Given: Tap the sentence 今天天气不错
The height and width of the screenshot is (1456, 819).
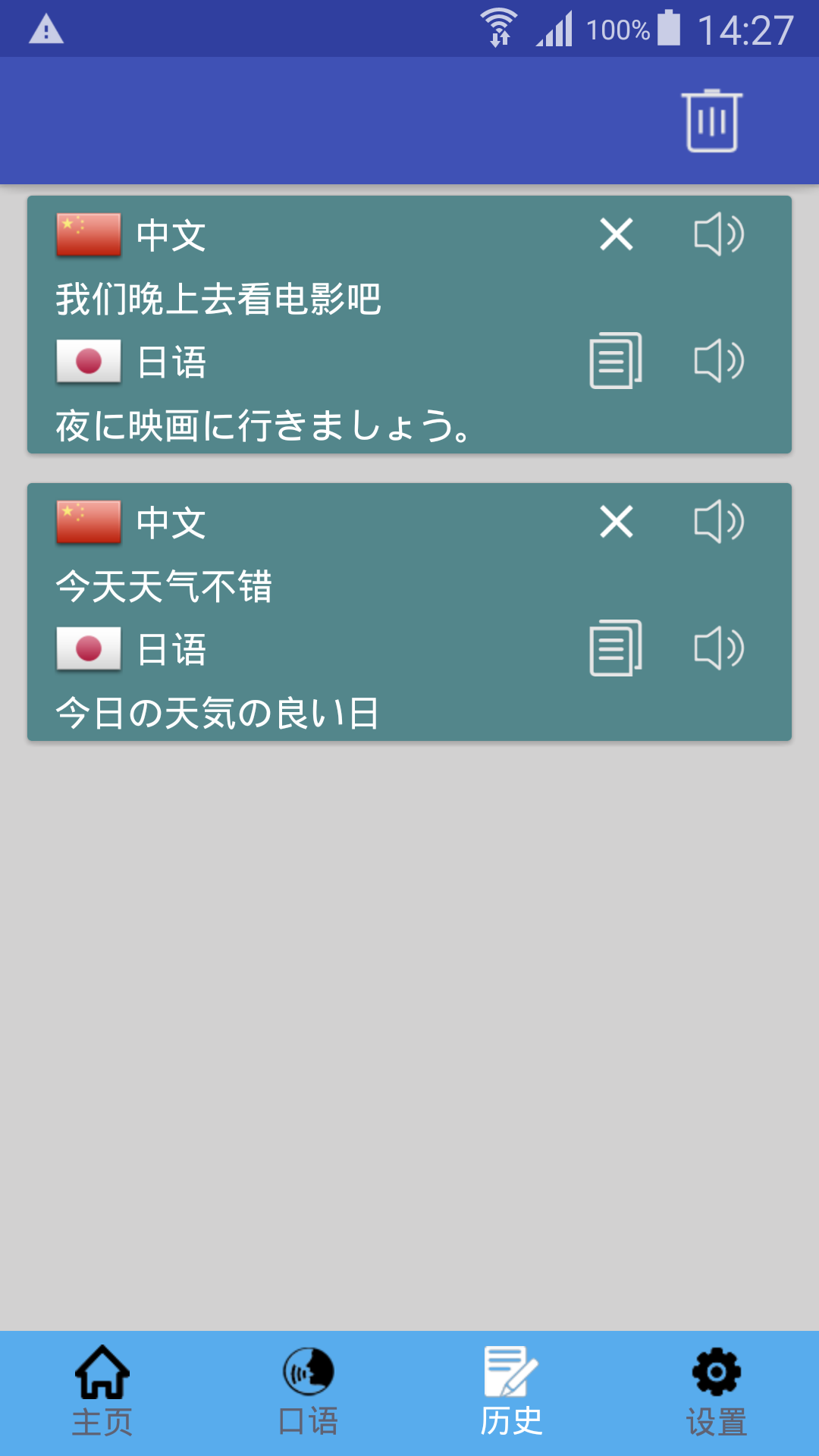Looking at the screenshot, I should [x=165, y=585].
